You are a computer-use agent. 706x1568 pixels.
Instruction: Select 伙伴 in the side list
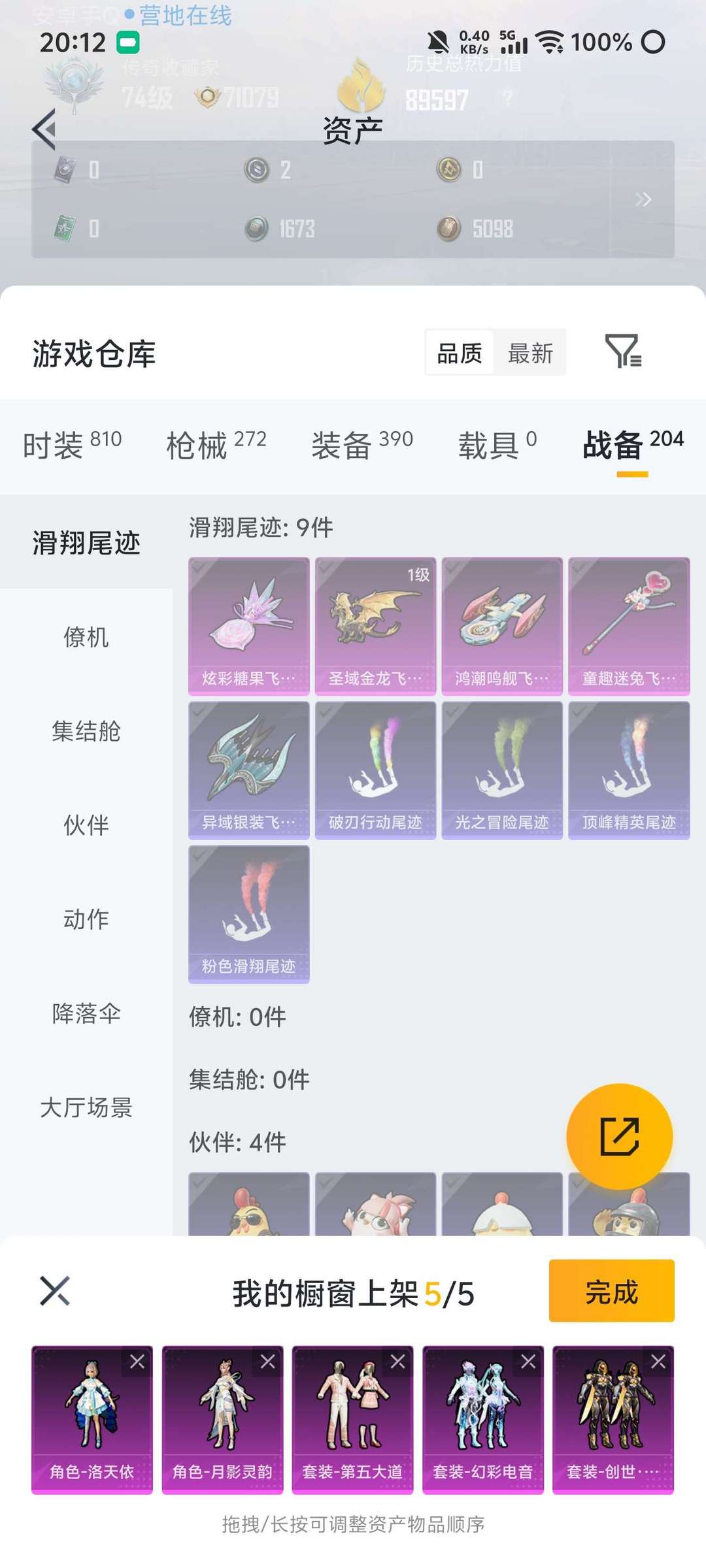pyautogui.click(x=86, y=825)
